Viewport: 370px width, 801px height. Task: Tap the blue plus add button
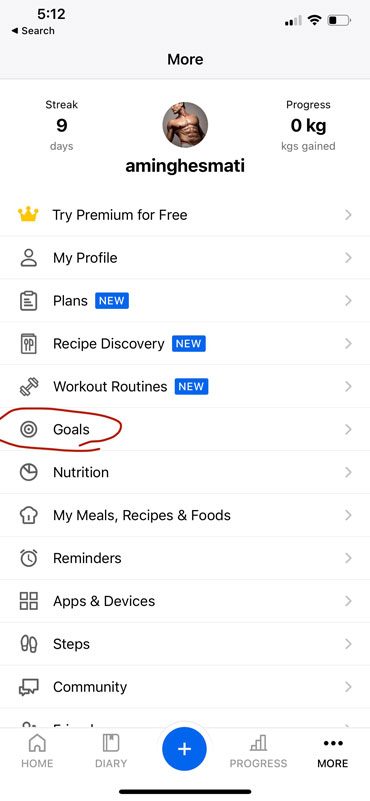coord(184,749)
